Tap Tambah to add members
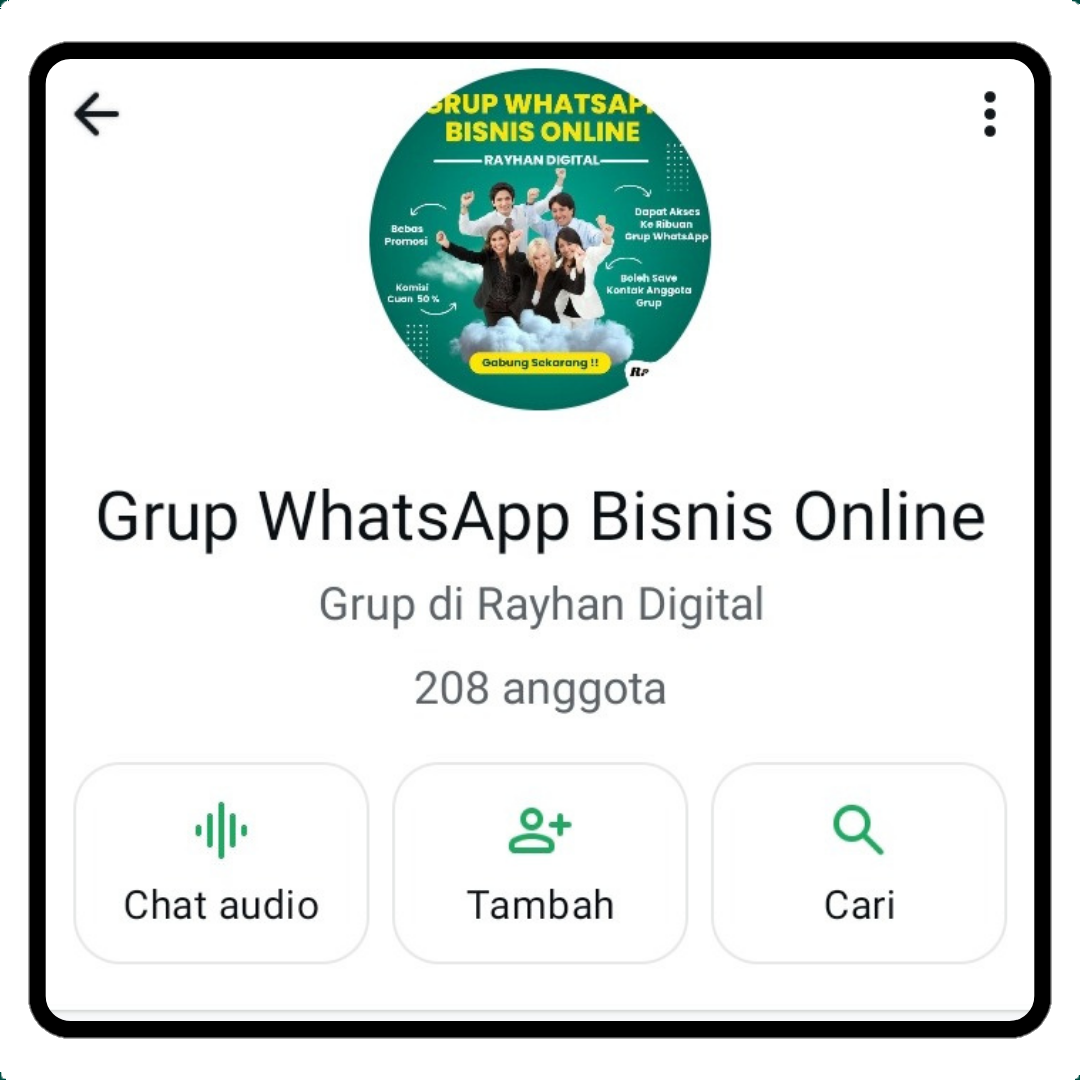Viewport: 1080px width, 1080px height. [x=540, y=863]
